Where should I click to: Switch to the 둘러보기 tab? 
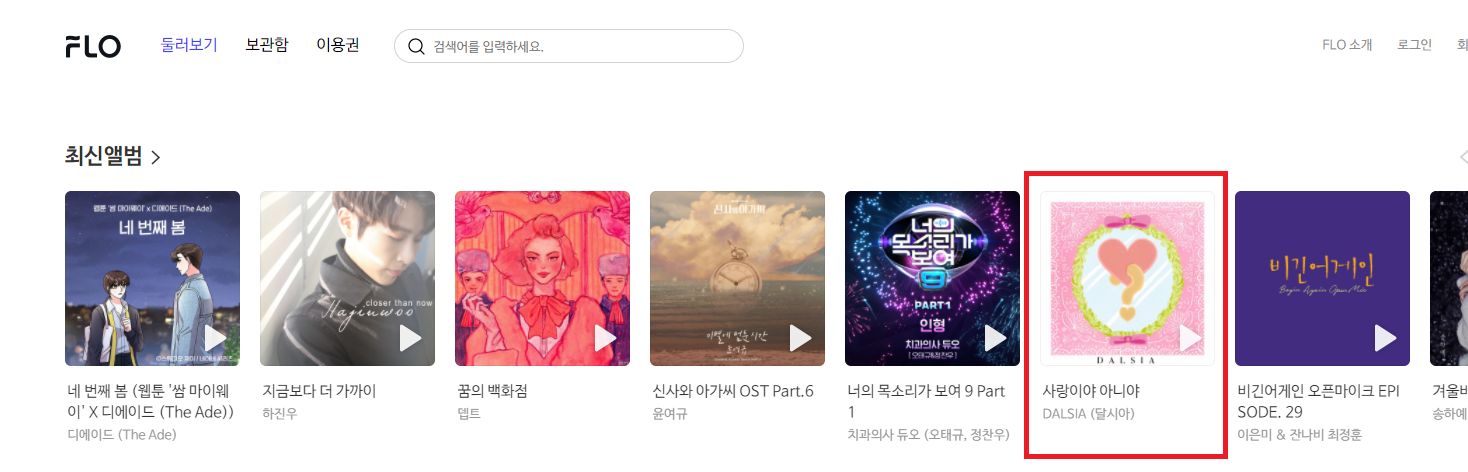click(x=189, y=45)
